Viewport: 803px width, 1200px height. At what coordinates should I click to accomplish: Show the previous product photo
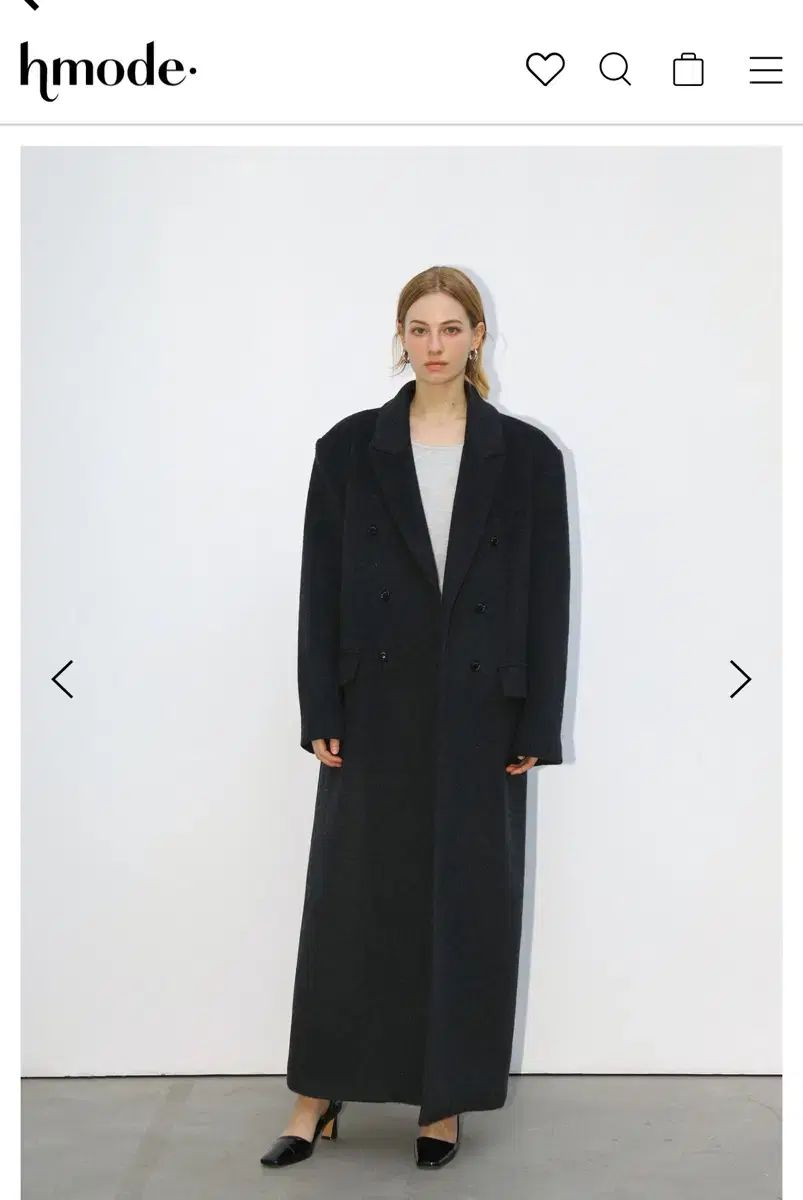point(62,679)
